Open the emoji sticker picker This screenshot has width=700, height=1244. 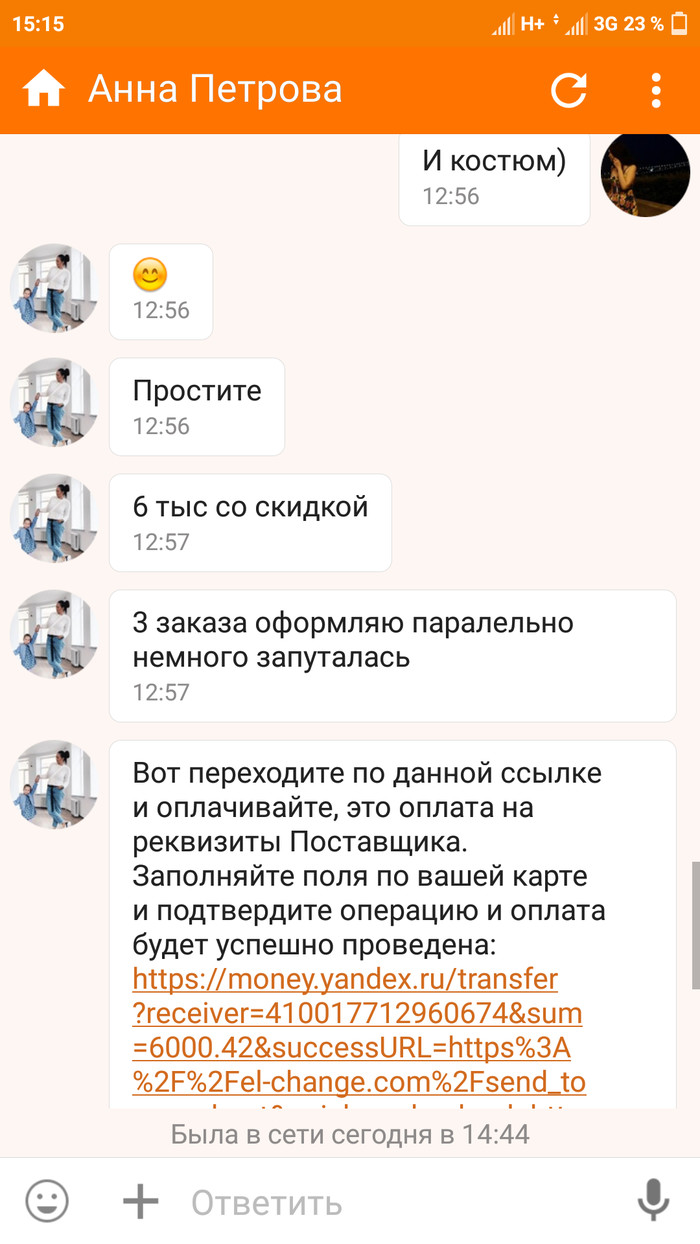tap(47, 1201)
